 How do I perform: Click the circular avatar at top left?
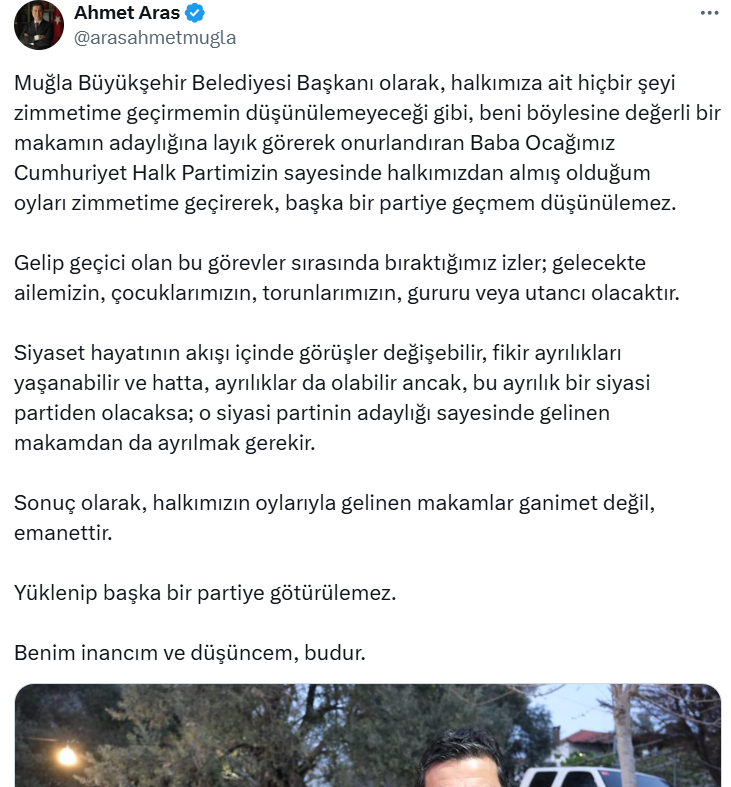click(38, 26)
